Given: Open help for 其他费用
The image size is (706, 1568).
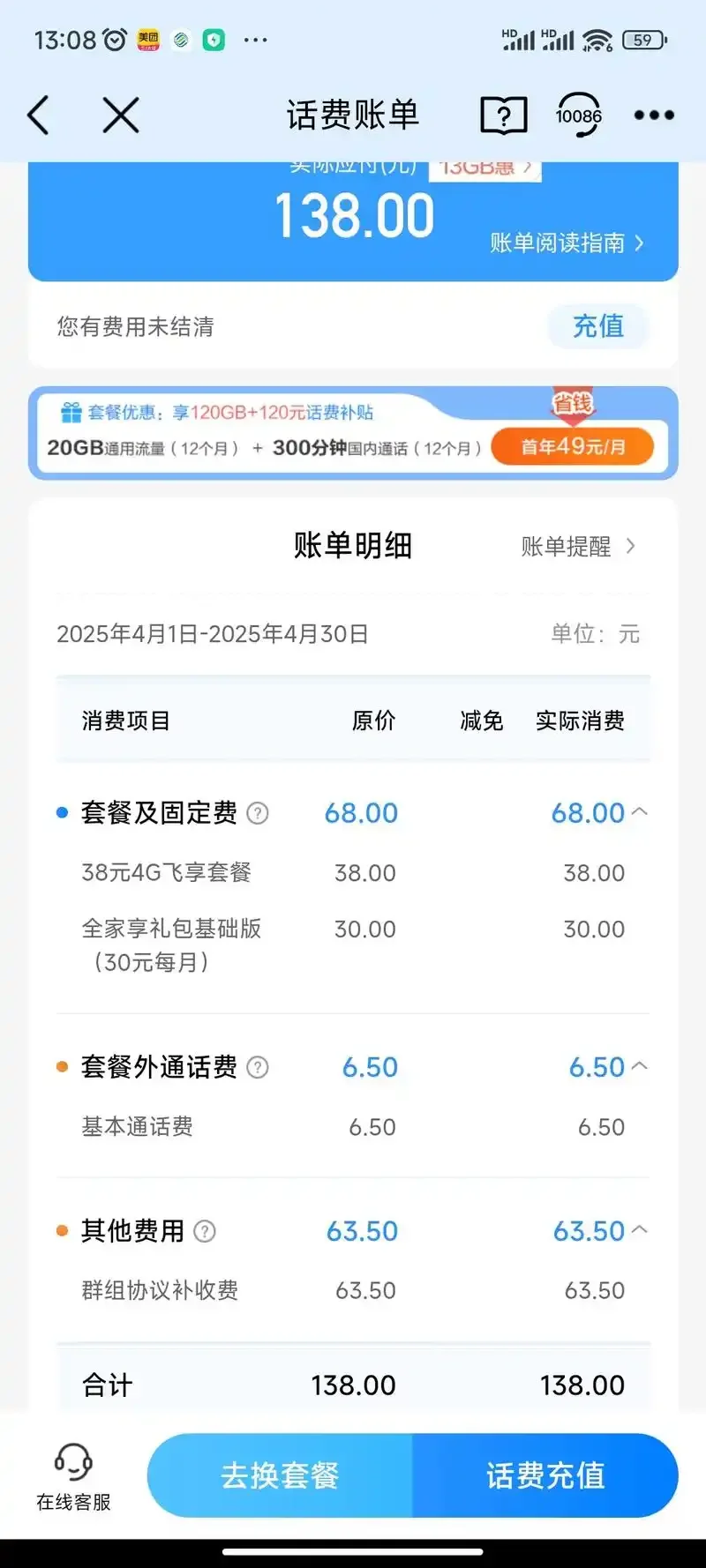Looking at the screenshot, I should click(206, 1230).
